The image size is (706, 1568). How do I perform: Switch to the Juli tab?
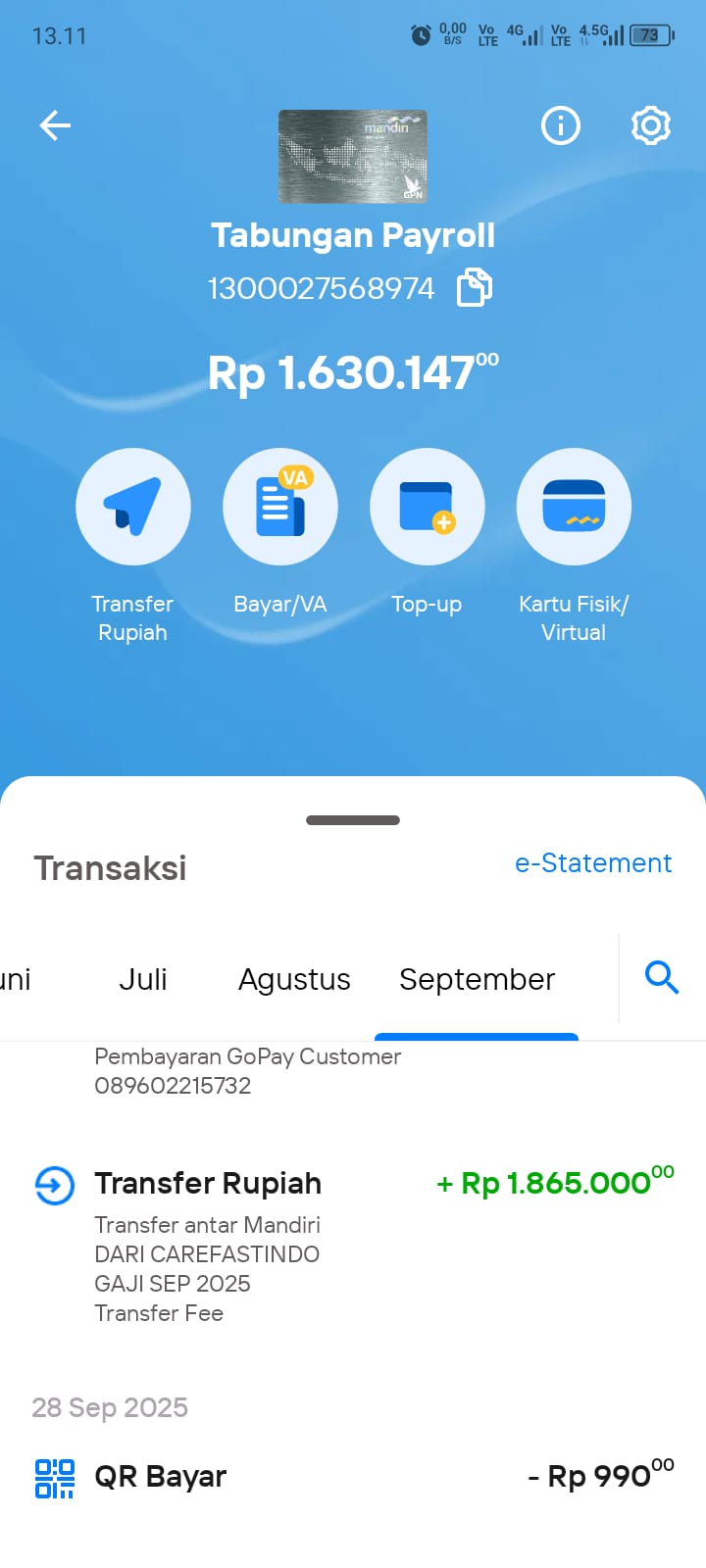(x=143, y=979)
